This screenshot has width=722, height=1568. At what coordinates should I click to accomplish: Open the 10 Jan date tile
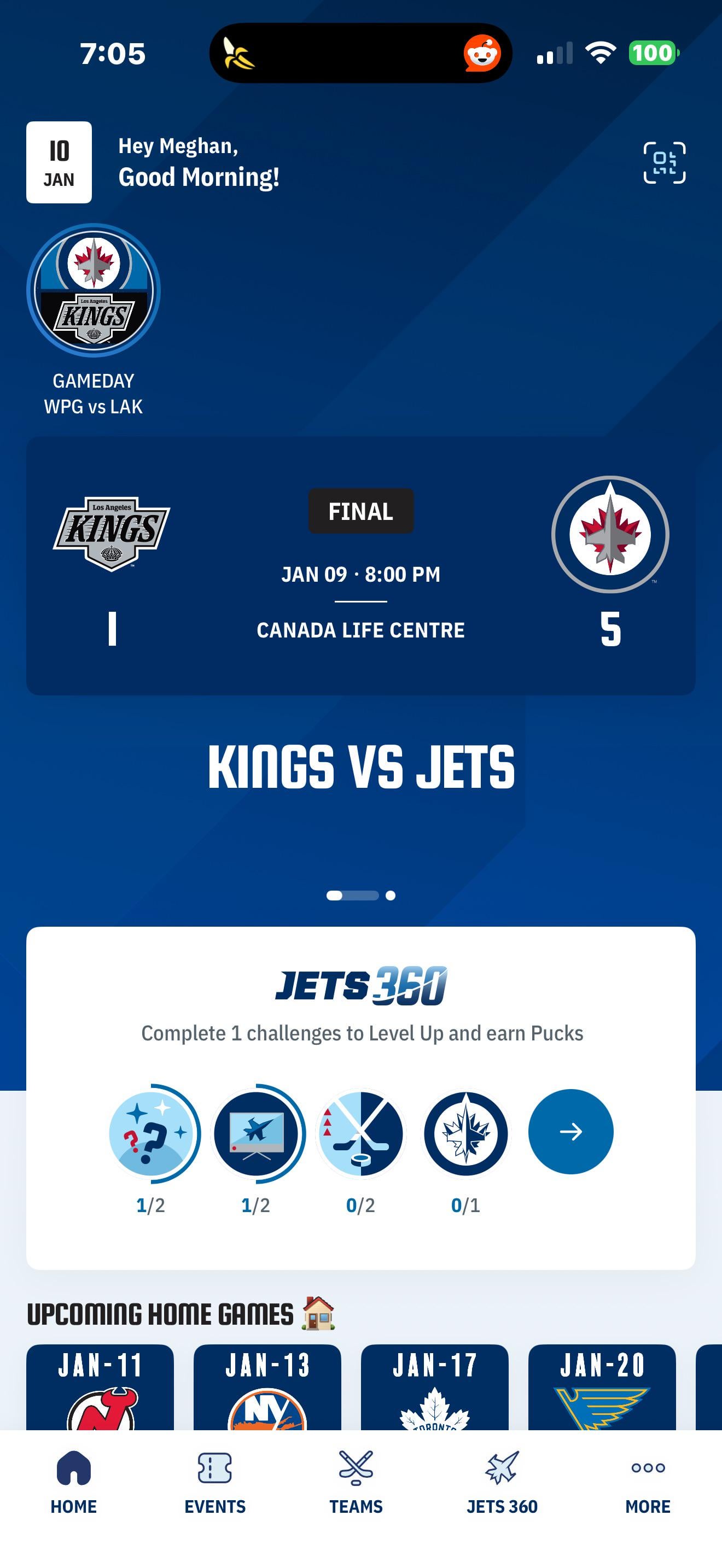(x=59, y=162)
